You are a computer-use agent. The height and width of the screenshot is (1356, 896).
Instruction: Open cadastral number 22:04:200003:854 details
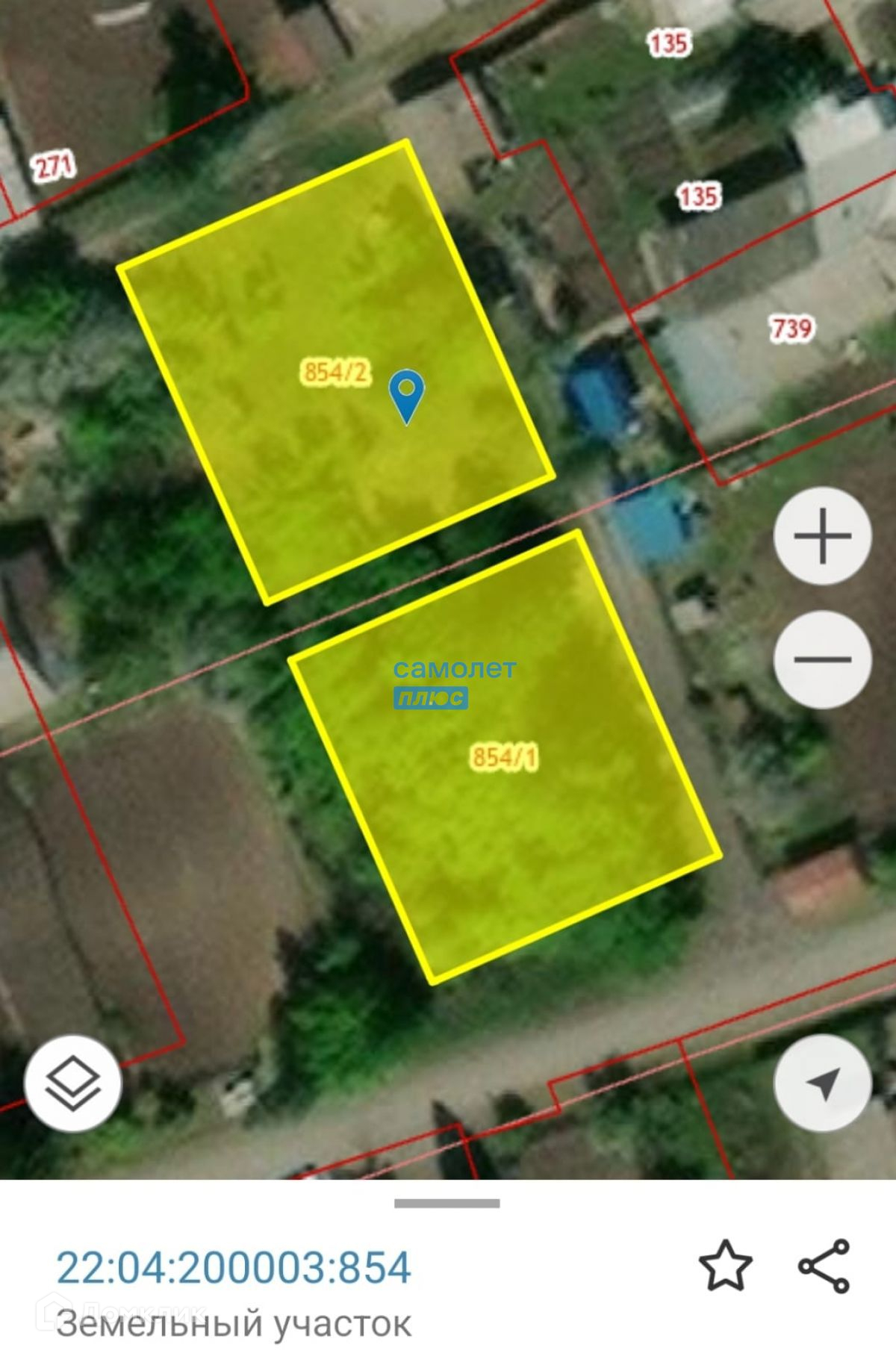[x=234, y=1267]
